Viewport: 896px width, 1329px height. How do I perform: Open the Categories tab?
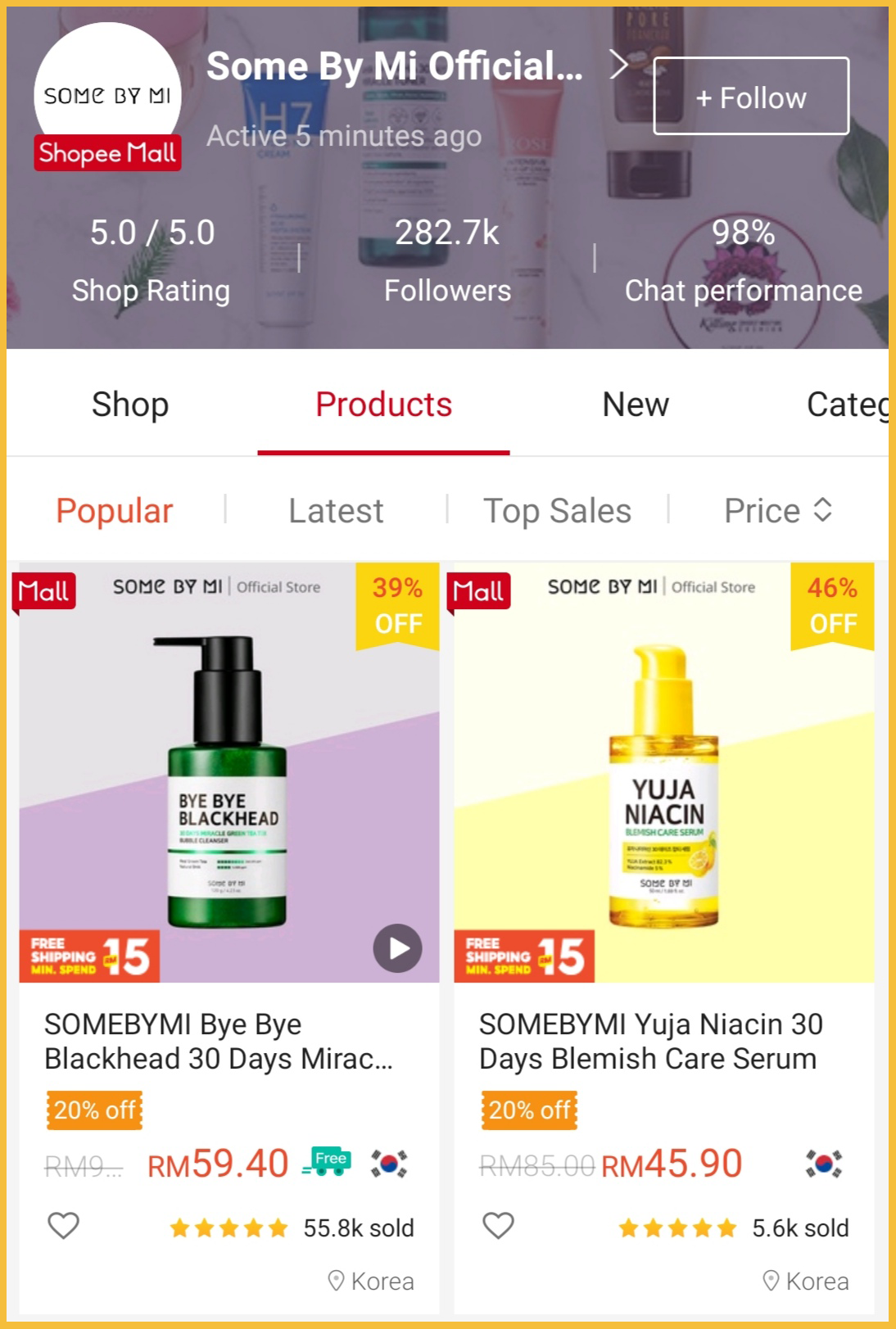(847, 405)
